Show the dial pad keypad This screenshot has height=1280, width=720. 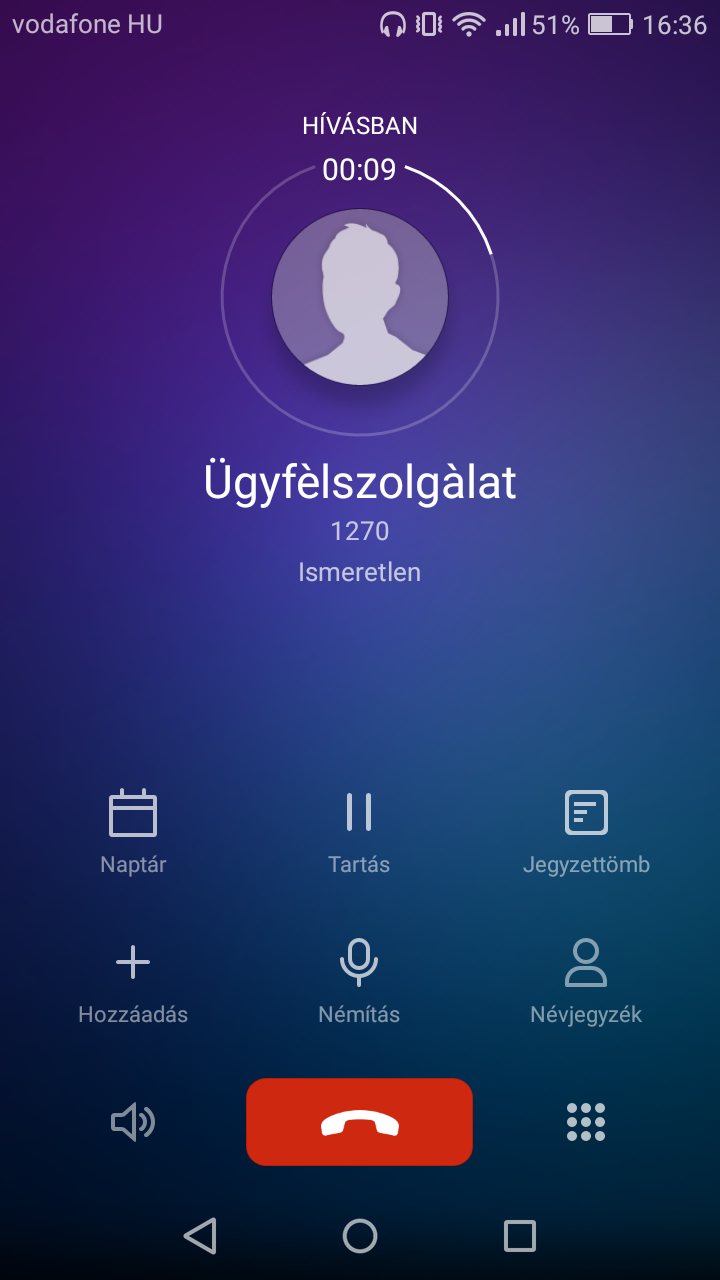[586, 1122]
